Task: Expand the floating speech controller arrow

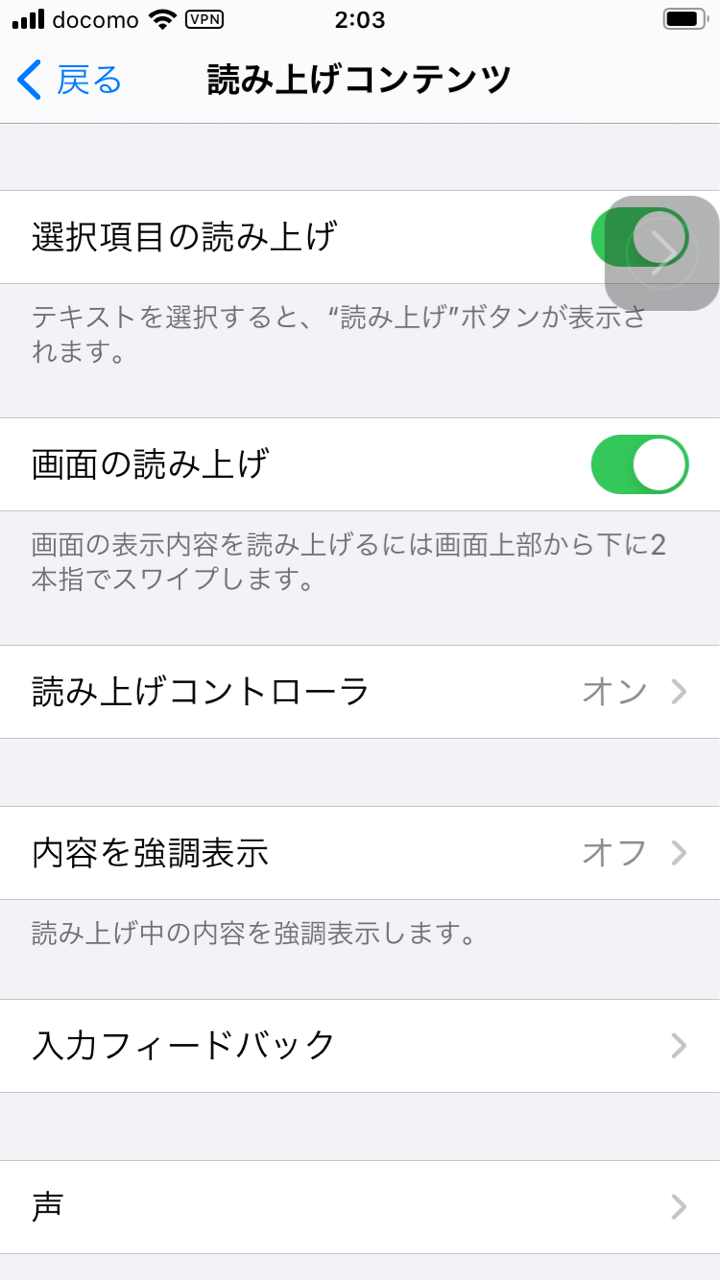Action: tap(662, 253)
